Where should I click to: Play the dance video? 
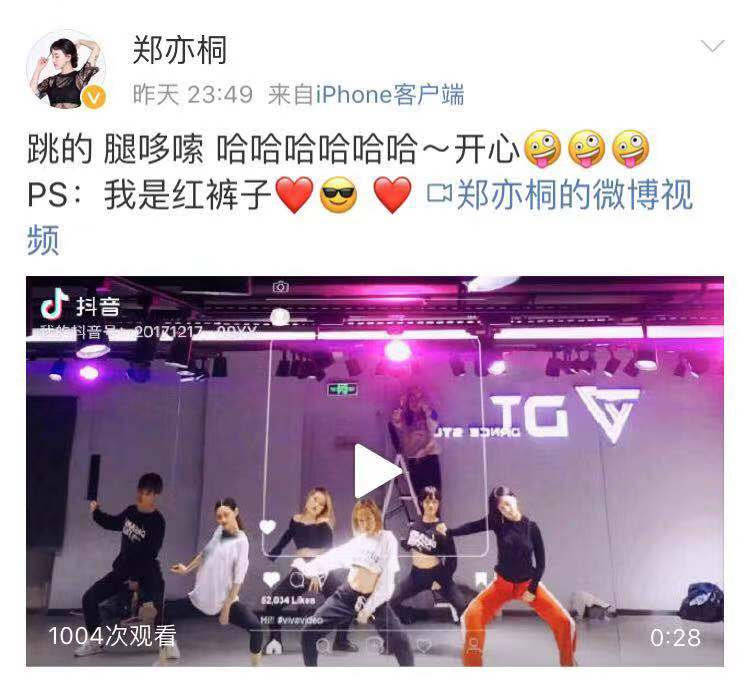[377, 470]
